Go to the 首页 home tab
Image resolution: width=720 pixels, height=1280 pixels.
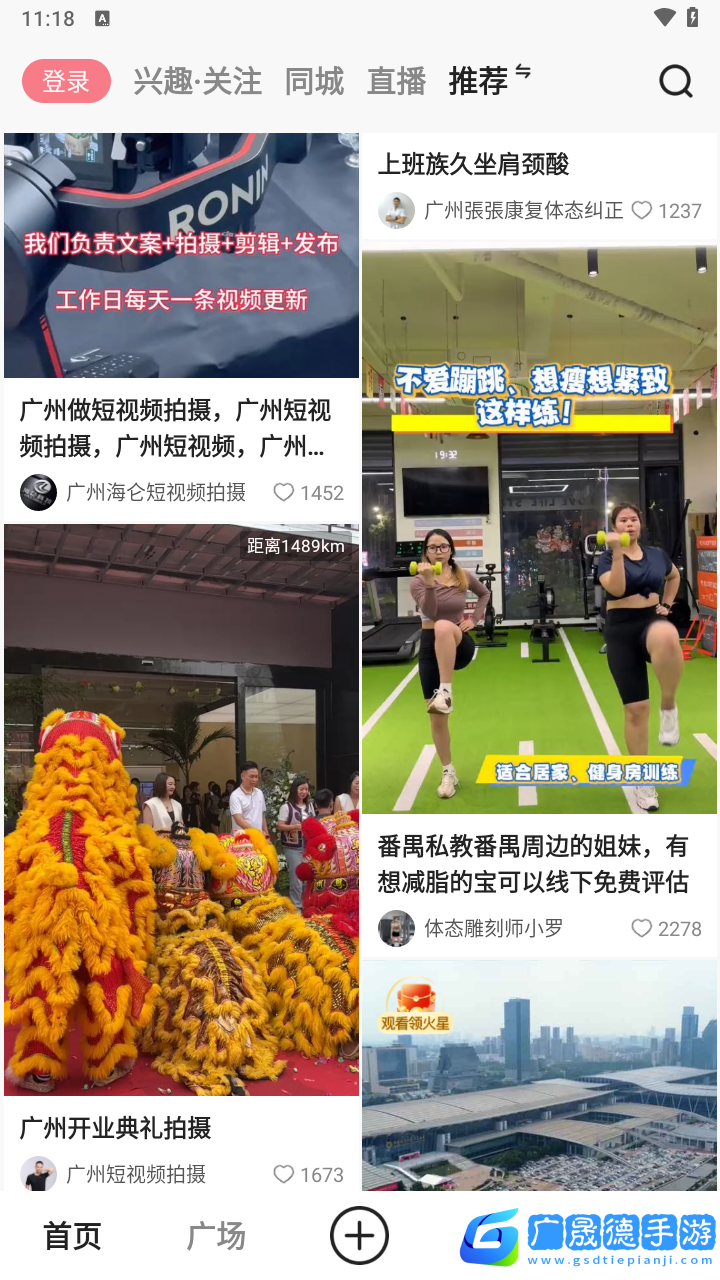(72, 1235)
